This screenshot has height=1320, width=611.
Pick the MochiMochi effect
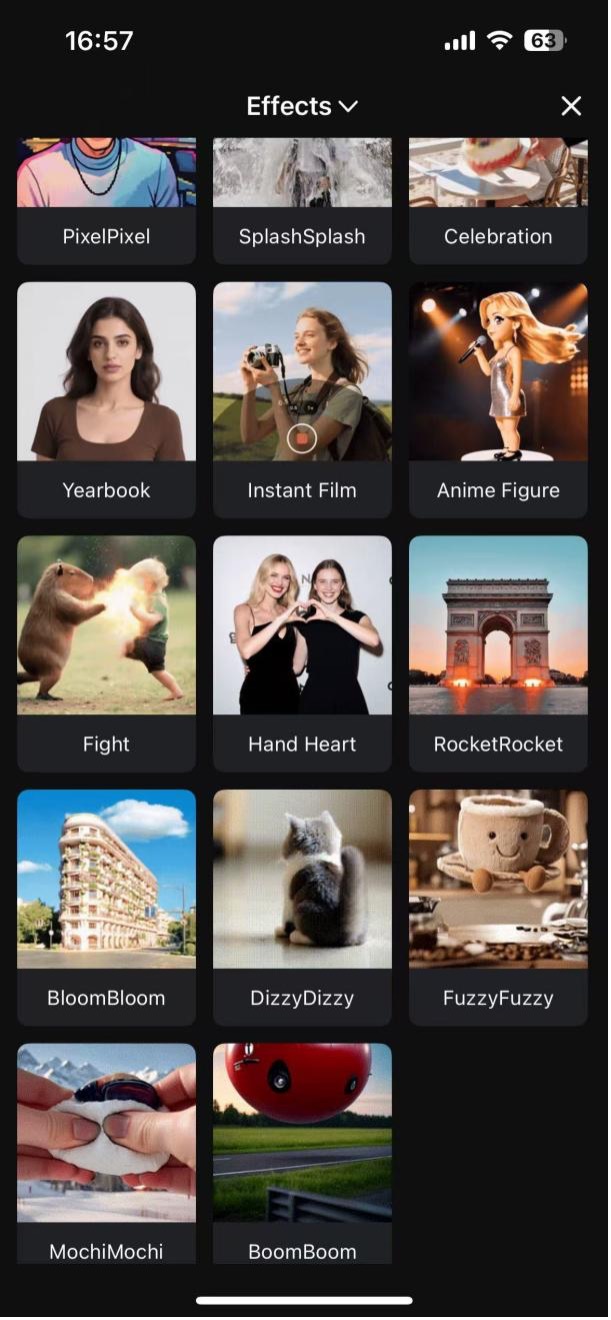tap(106, 1150)
